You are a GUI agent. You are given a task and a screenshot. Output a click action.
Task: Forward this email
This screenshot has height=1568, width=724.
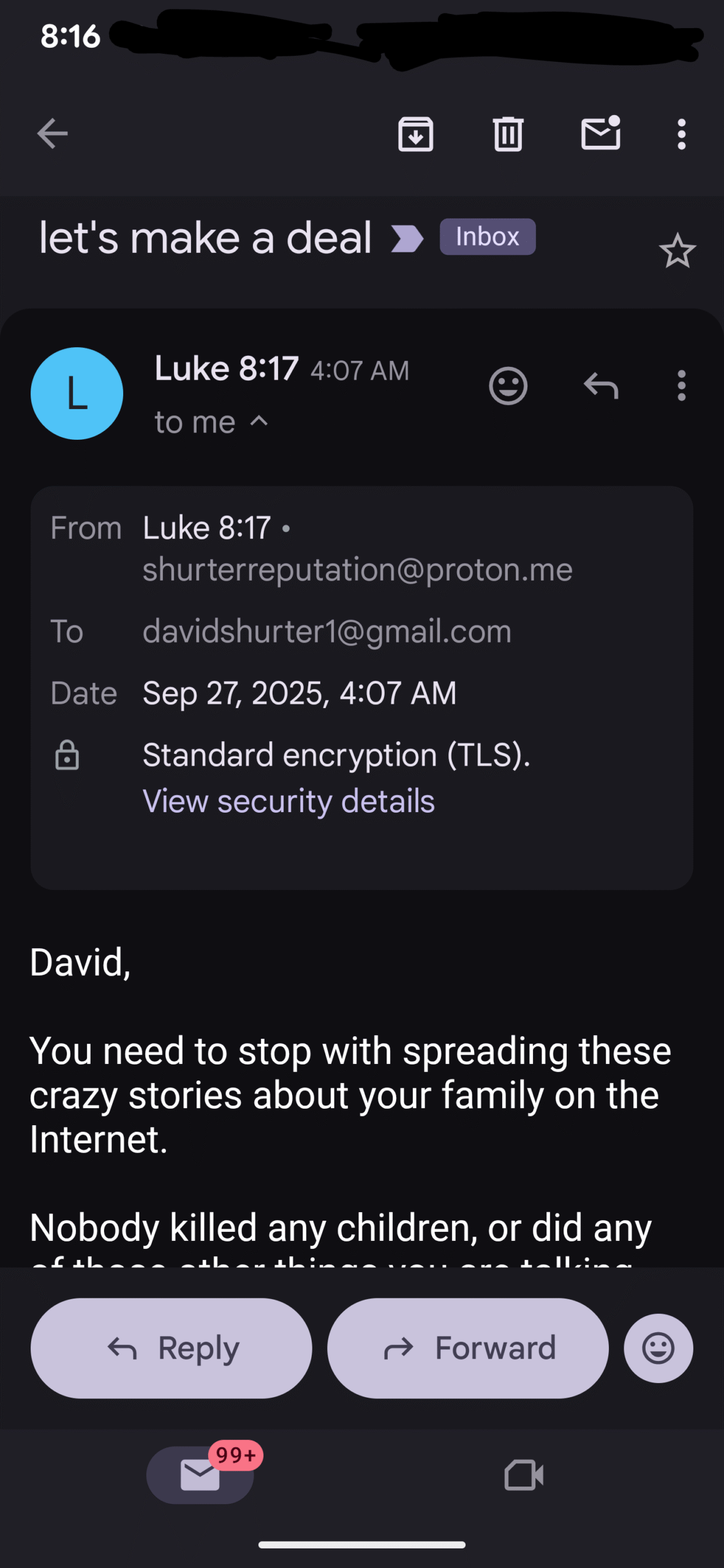click(x=468, y=1348)
